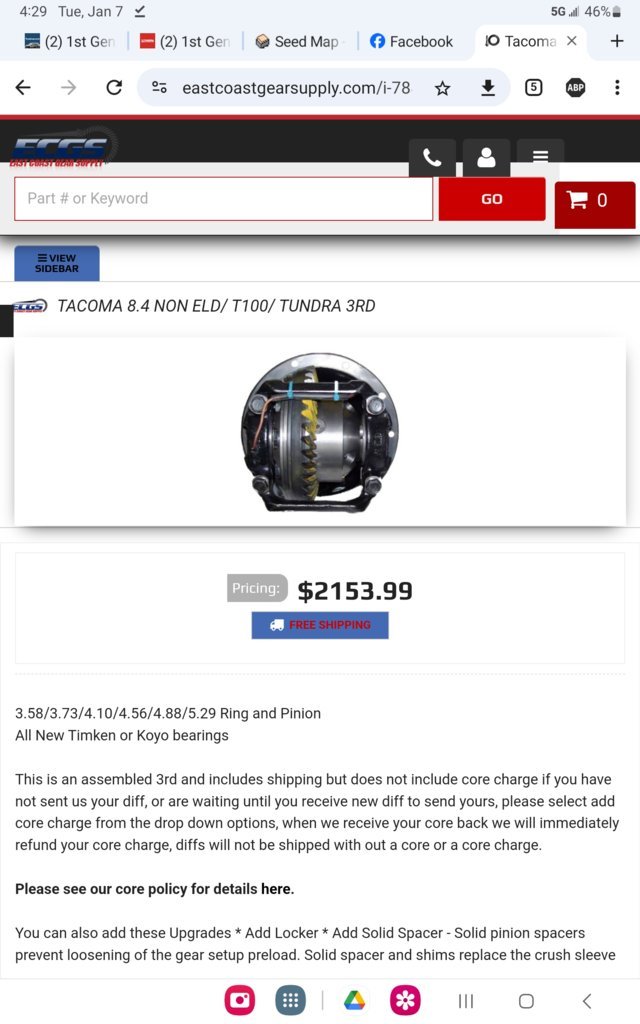640x1024 pixels.
Task: Bookmark this page with the star
Action: 442,88
